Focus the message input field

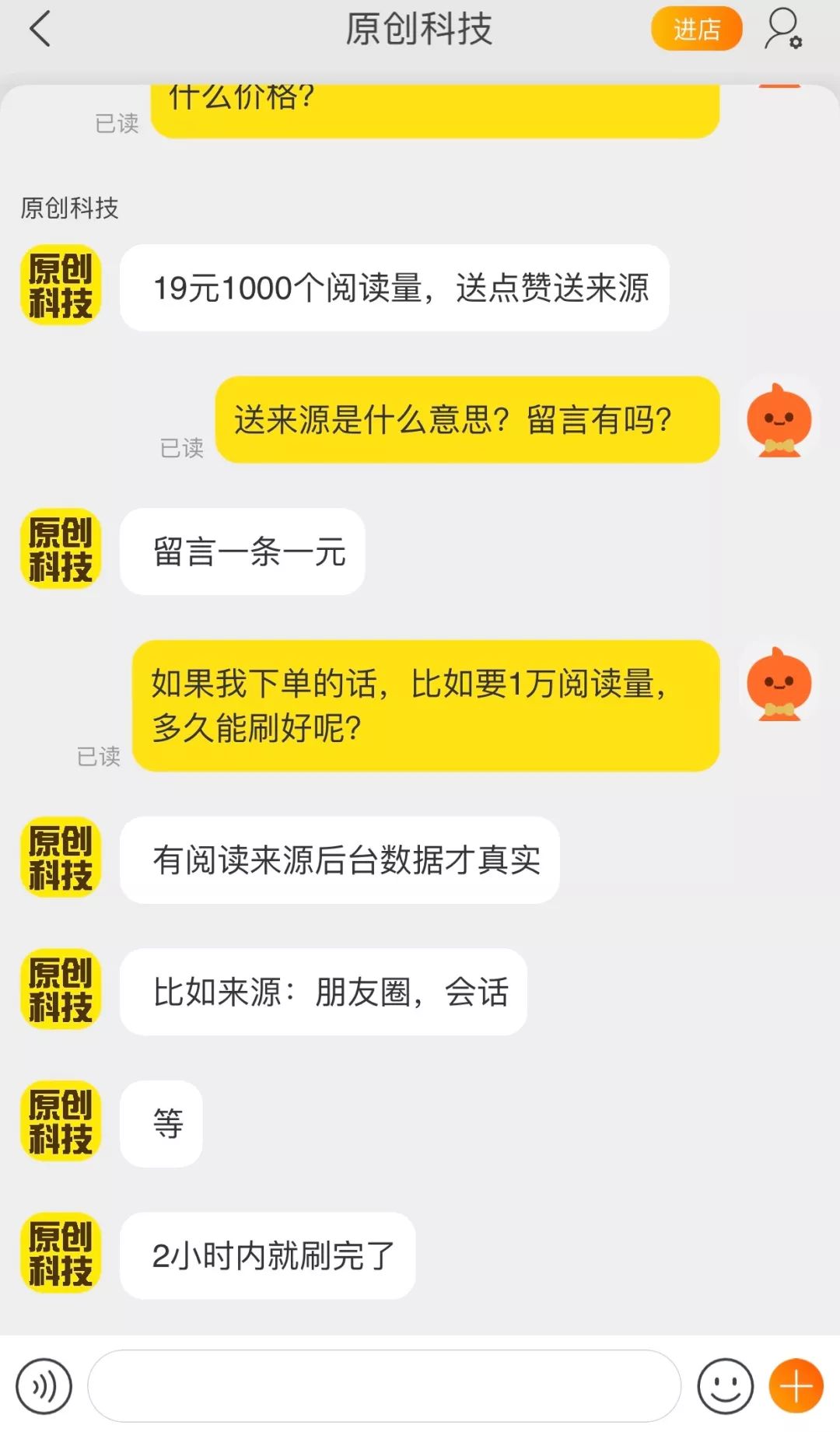click(384, 1386)
